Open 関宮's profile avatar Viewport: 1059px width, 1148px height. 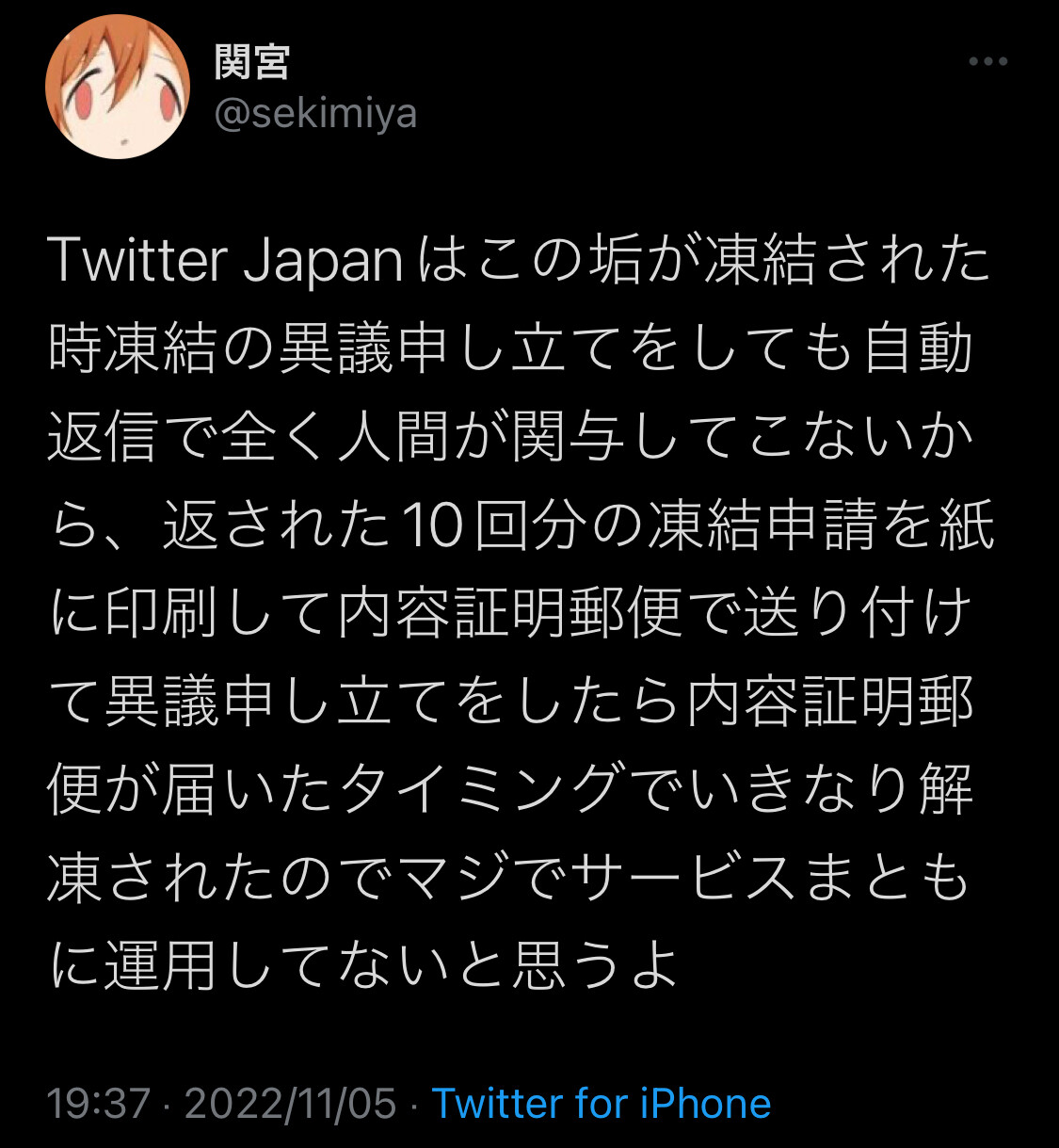(118, 87)
